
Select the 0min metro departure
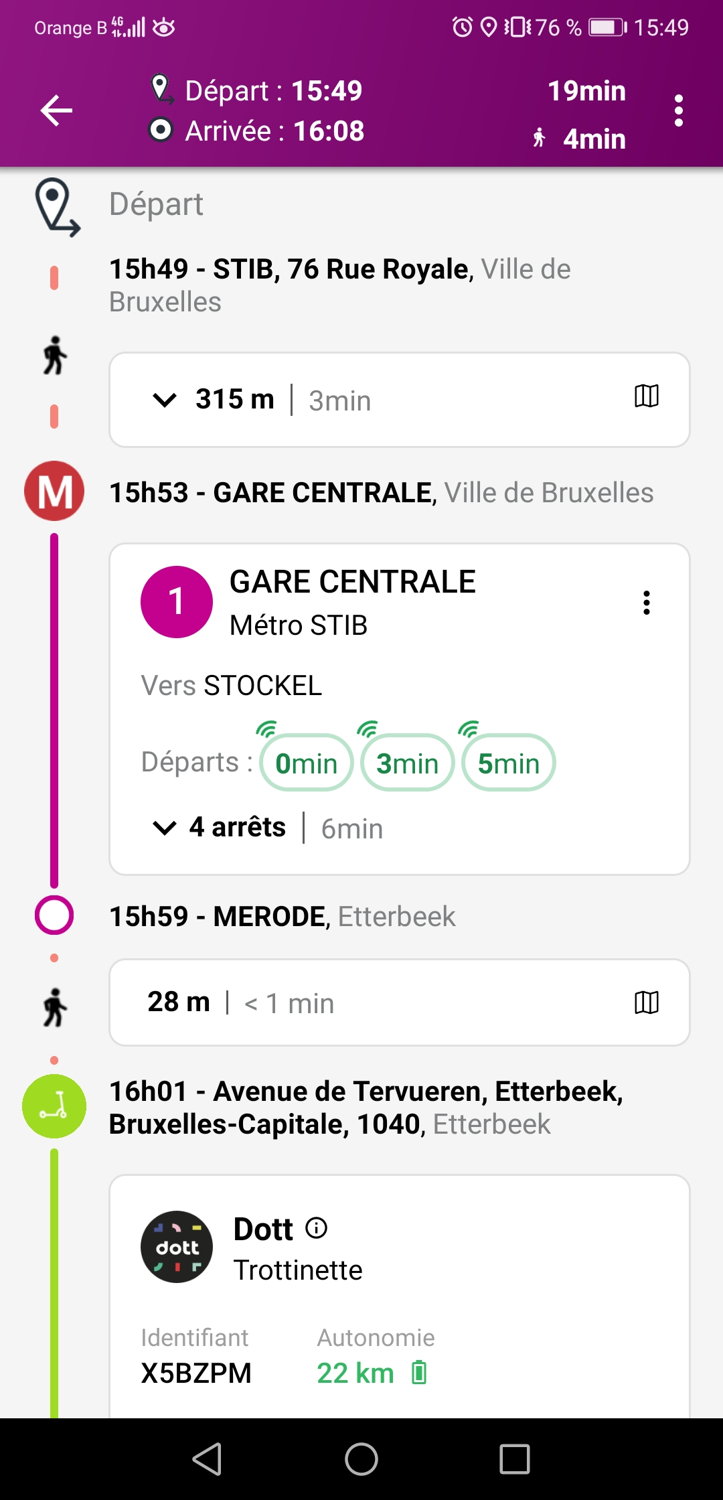(x=306, y=763)
